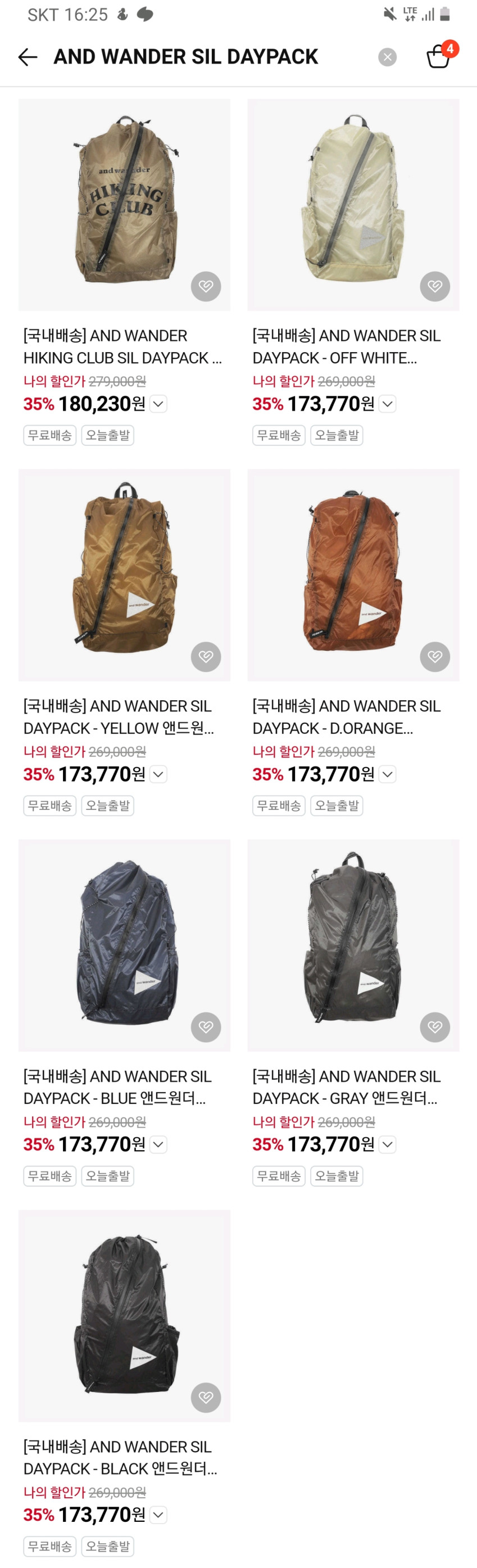Open the BLUE daypack product
477x1568 pixels.
click(x=124, y=945)
